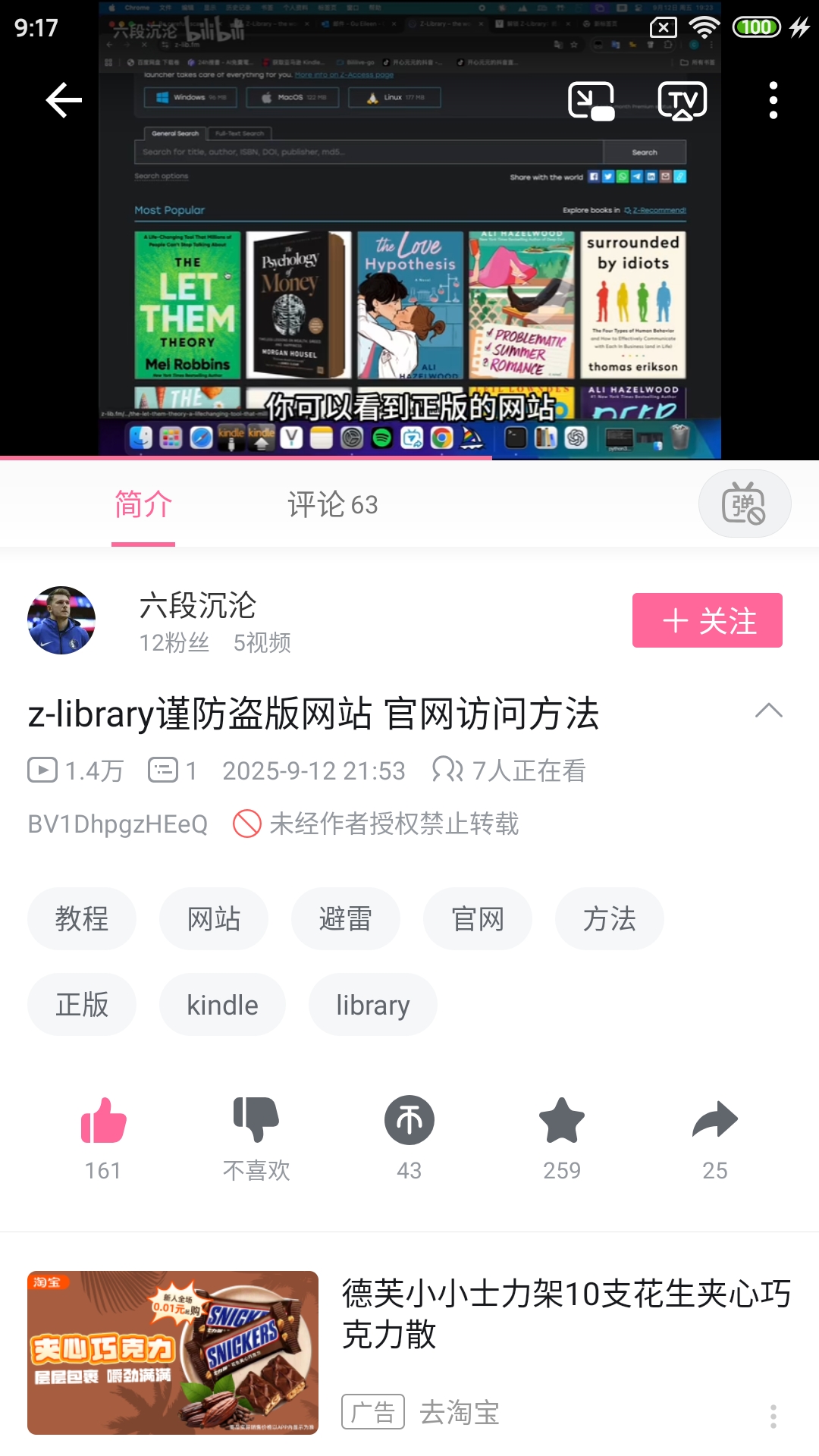
Task: Select the 简介 tab
Action: [x=143, y=504]
